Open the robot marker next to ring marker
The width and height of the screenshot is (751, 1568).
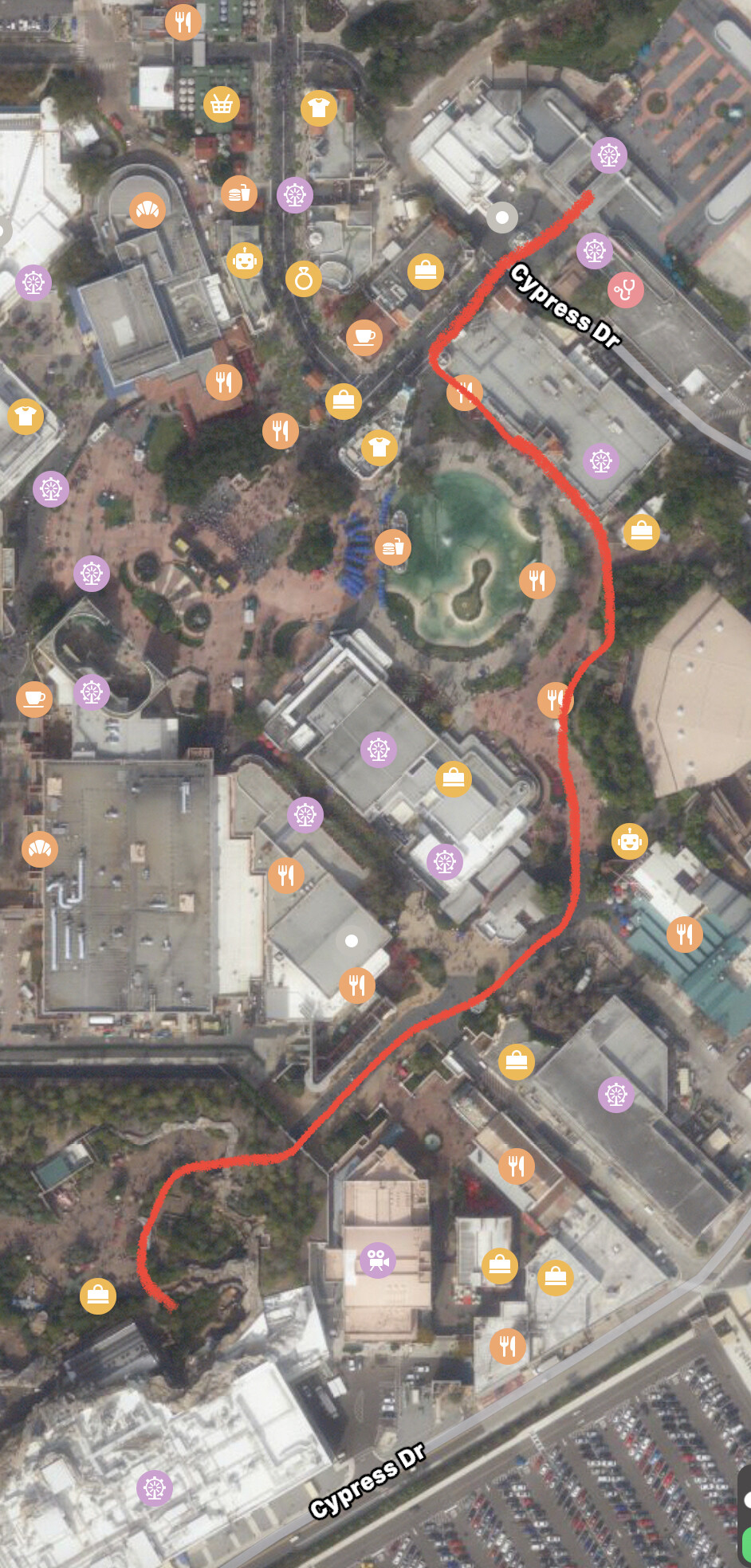[x=245, y=260]
